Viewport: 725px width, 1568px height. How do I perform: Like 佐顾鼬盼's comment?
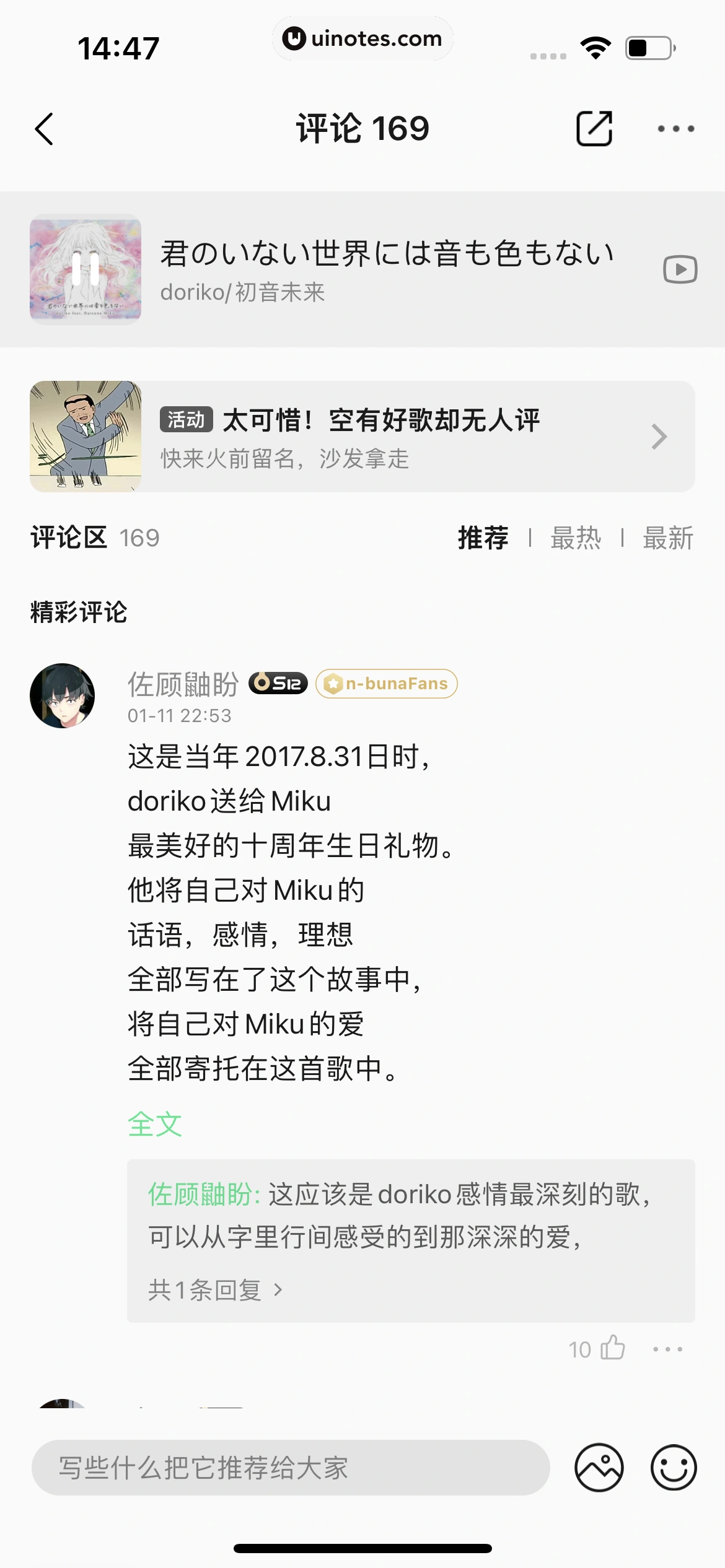tap(612, 1349)
